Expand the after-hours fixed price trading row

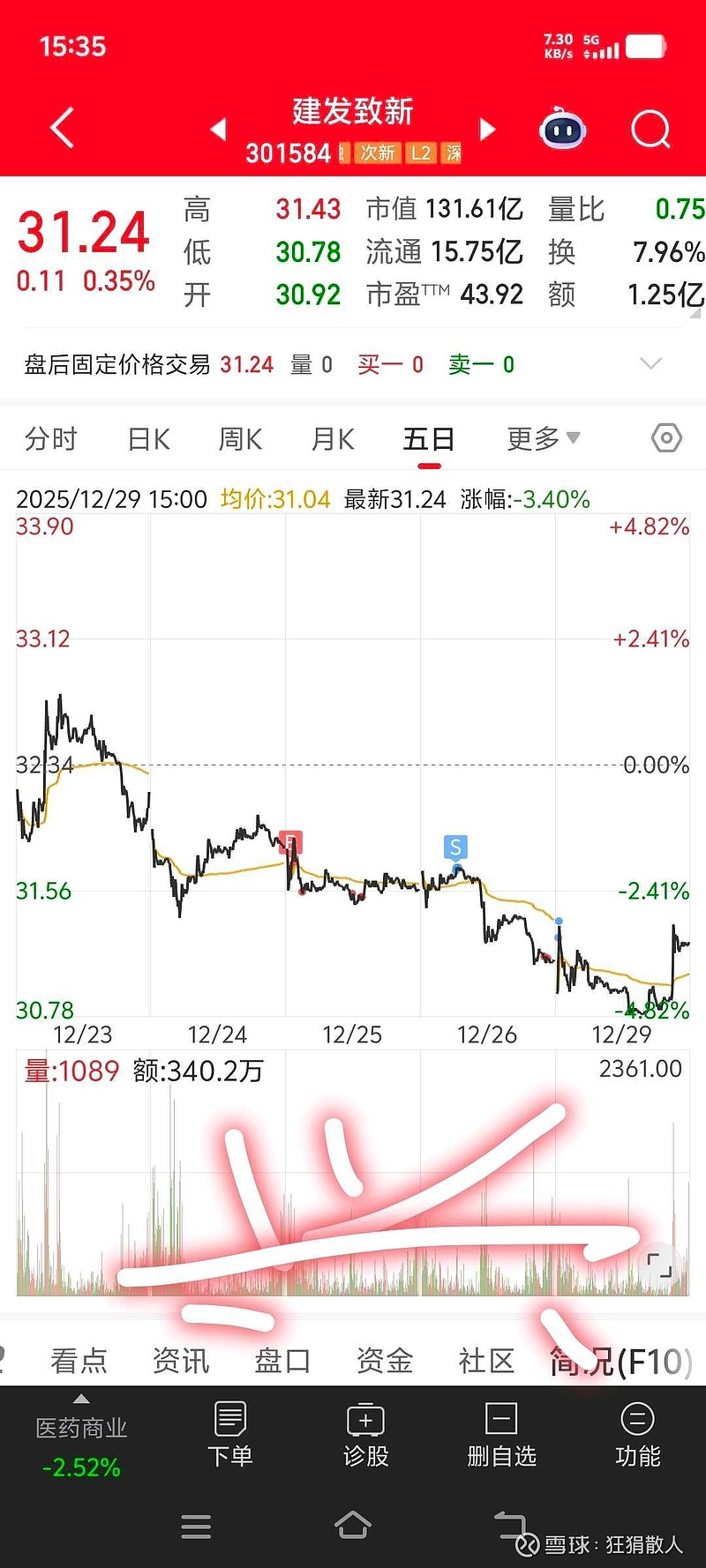tap(650, 363)
